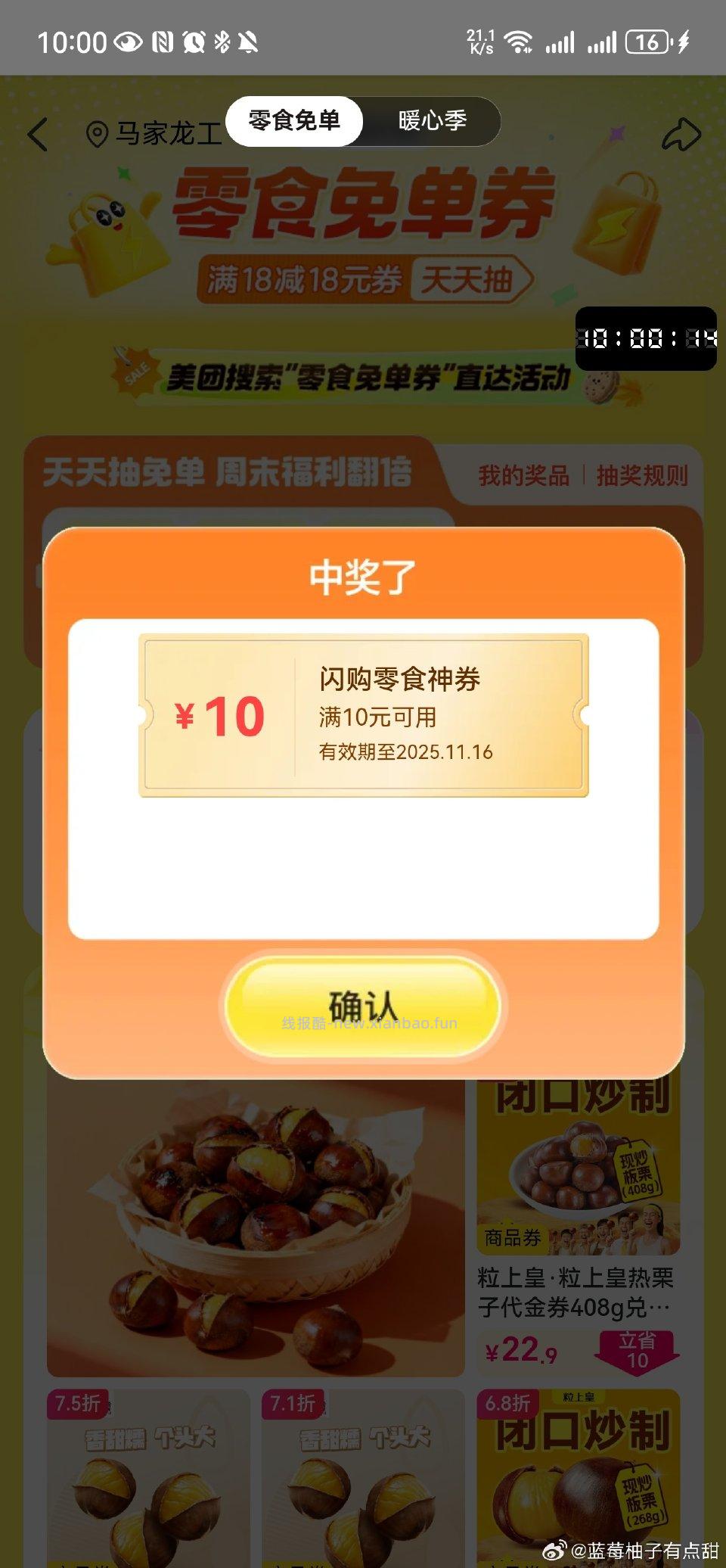Image resolution: width=726 pixels, height=1568 pixels.
Task: Tap the 满18减18元券 promo banner
Action: click(x=306, y=277)
